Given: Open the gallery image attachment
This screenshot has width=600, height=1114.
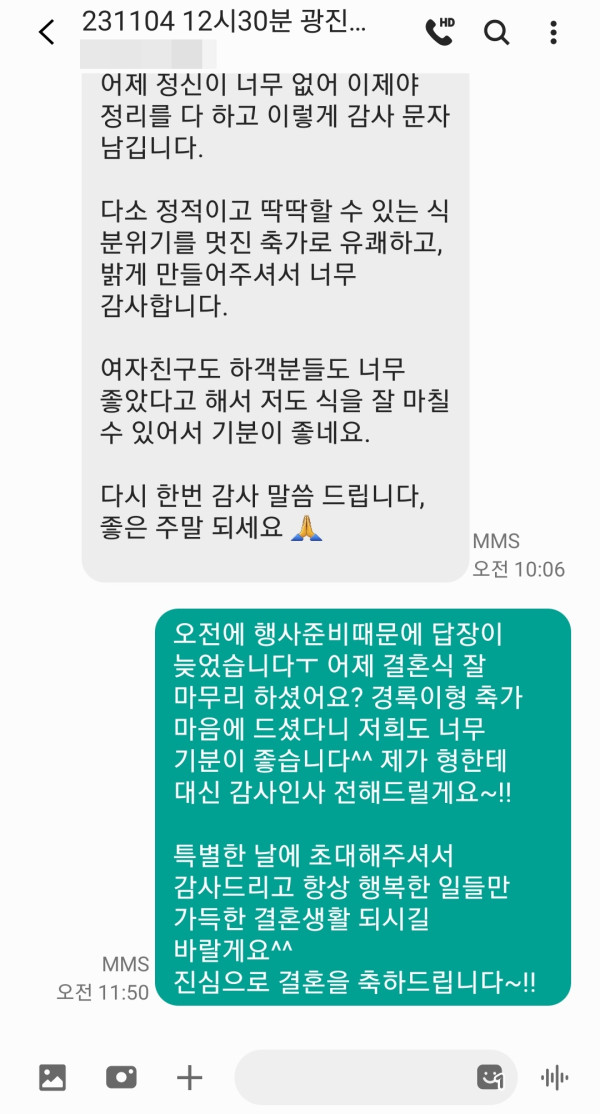Looking at the screenshot, I should (x=52, y=1077).
